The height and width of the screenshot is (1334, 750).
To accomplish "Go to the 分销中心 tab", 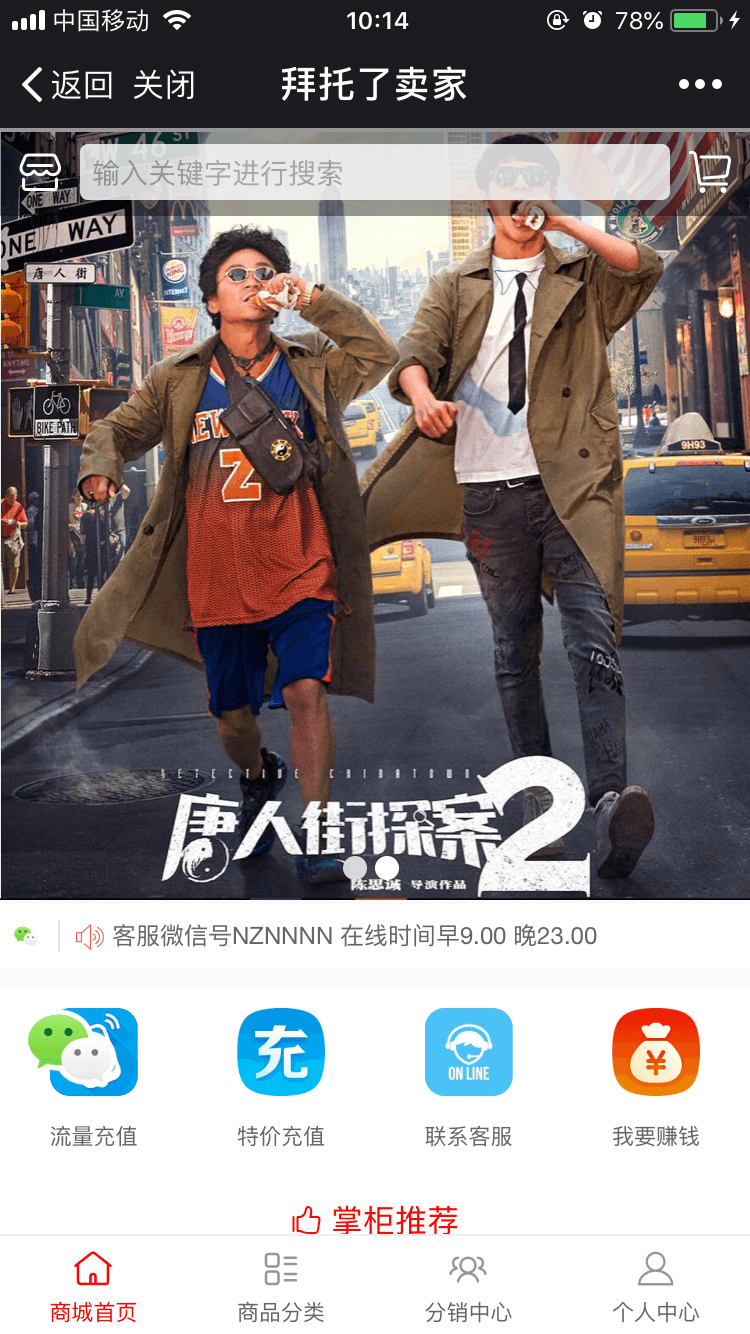I will click(468, 1286).
